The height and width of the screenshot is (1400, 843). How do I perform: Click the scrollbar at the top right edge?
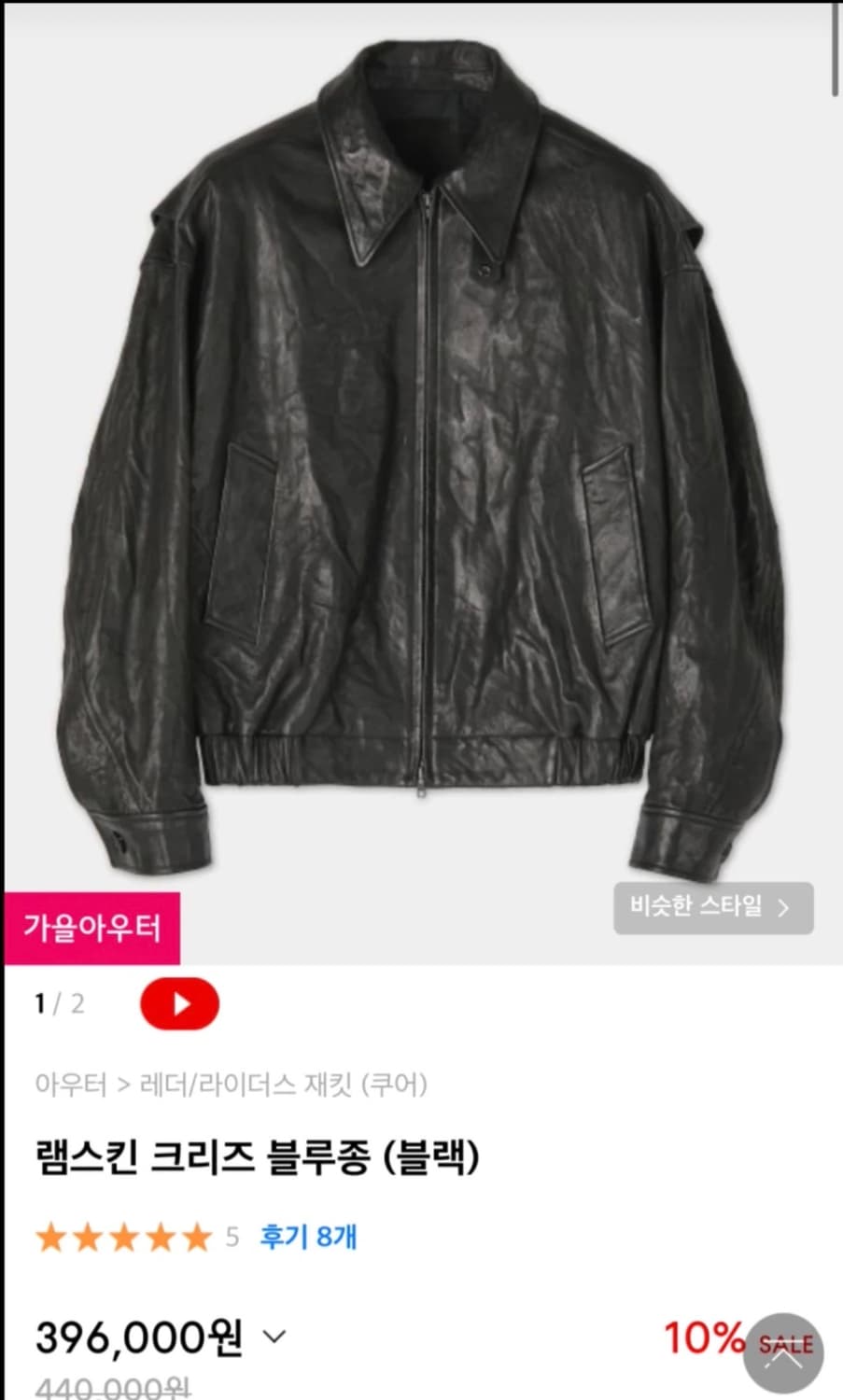tap(835, 47)
